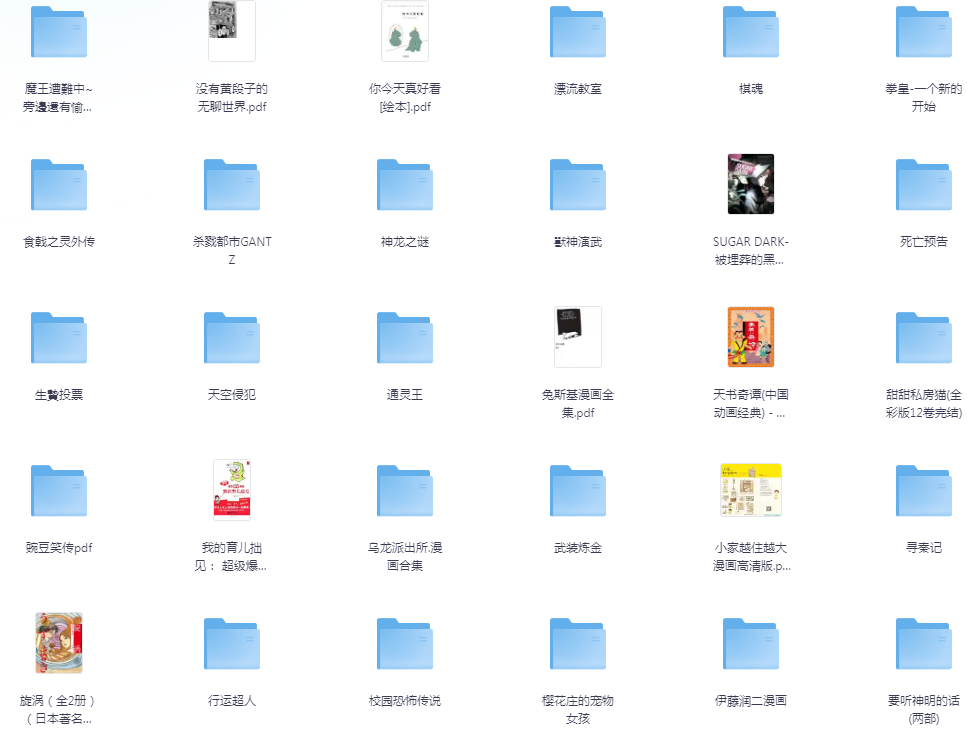Screen dimensions: 967x737
Task: Open the 行运超人 folder
Action: pos(232,644)
